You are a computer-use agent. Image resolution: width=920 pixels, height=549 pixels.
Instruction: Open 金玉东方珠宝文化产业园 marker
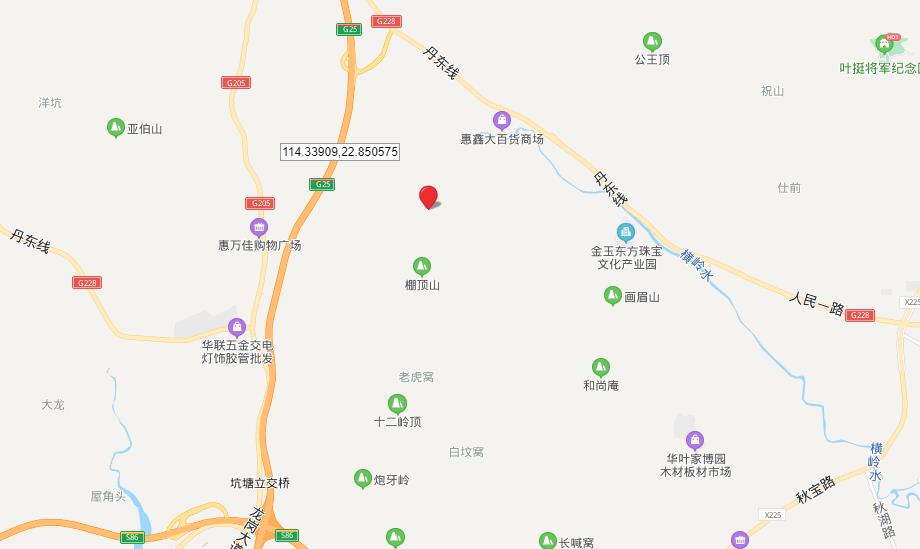point(626,233)
